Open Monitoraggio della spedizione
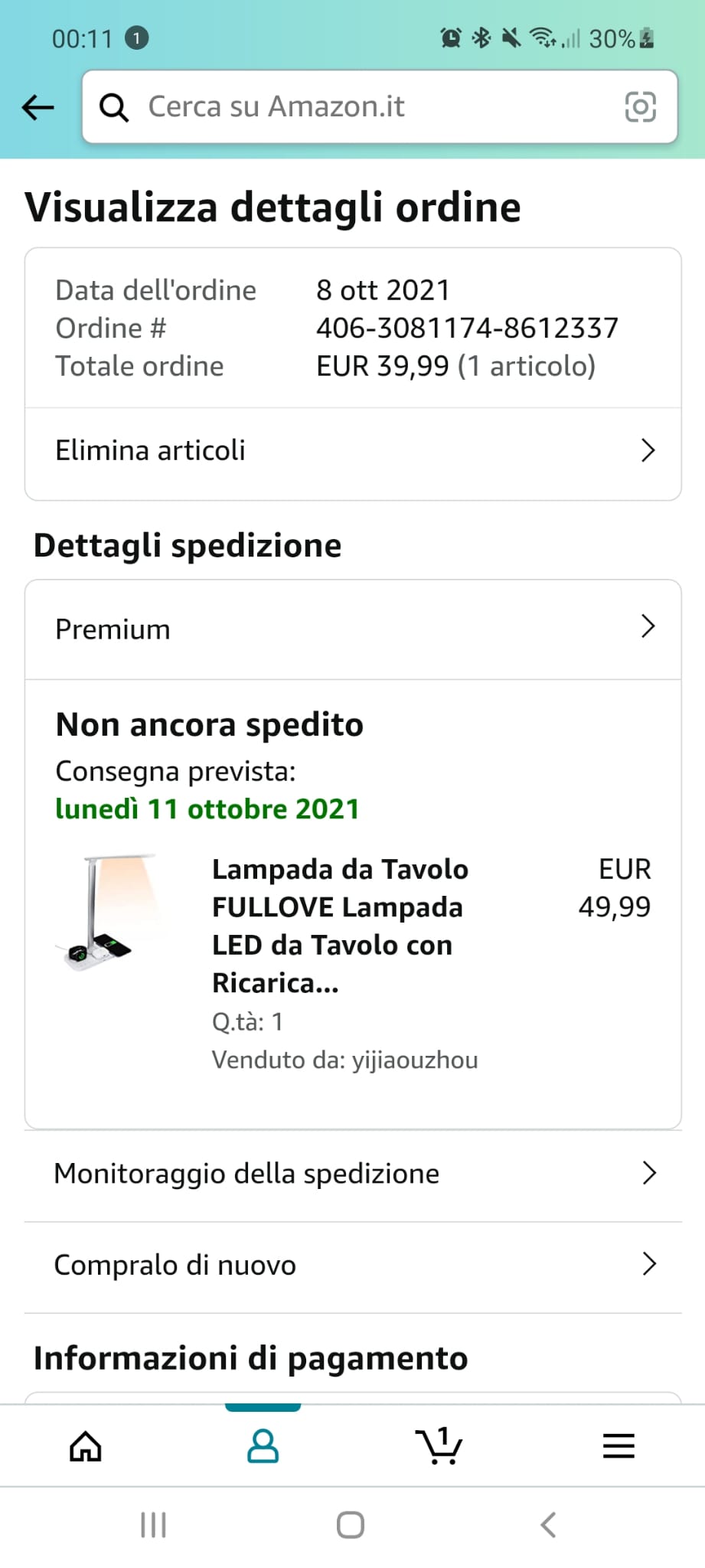The height and width of the screenshot is (1568, 705). coord(353,1174)
